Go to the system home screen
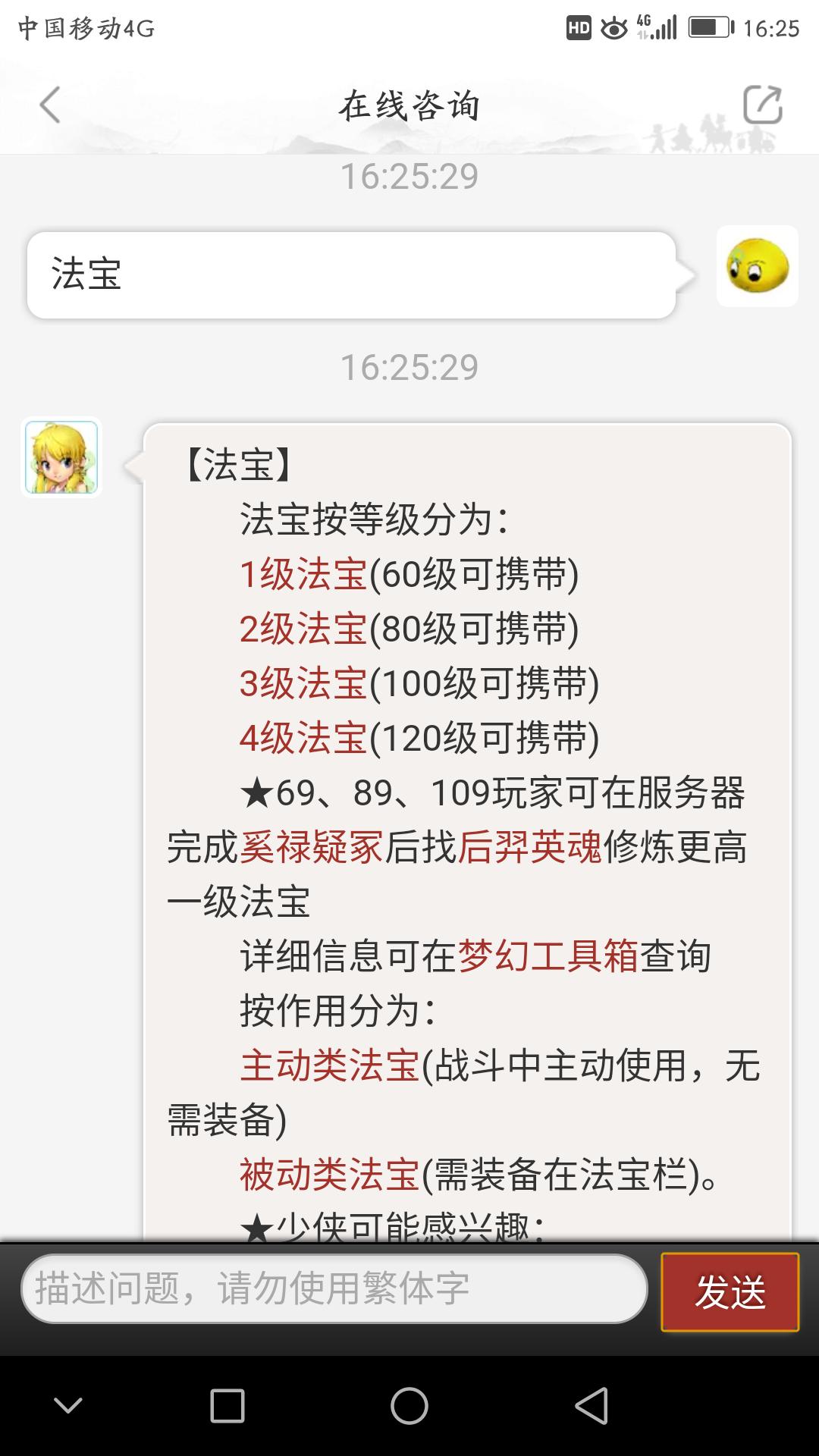 click(x=409, y=1407)
